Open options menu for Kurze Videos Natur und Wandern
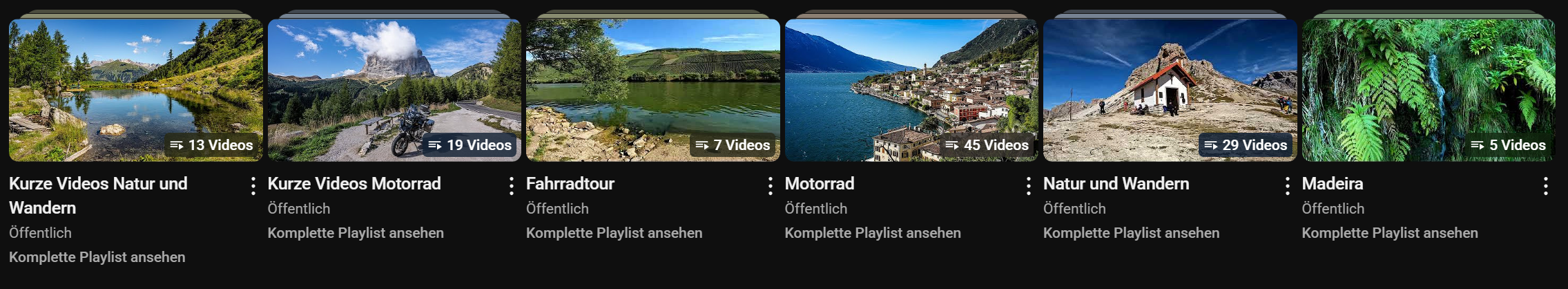Viewport: 1568px width, 289px height. (x=253, y=185)
